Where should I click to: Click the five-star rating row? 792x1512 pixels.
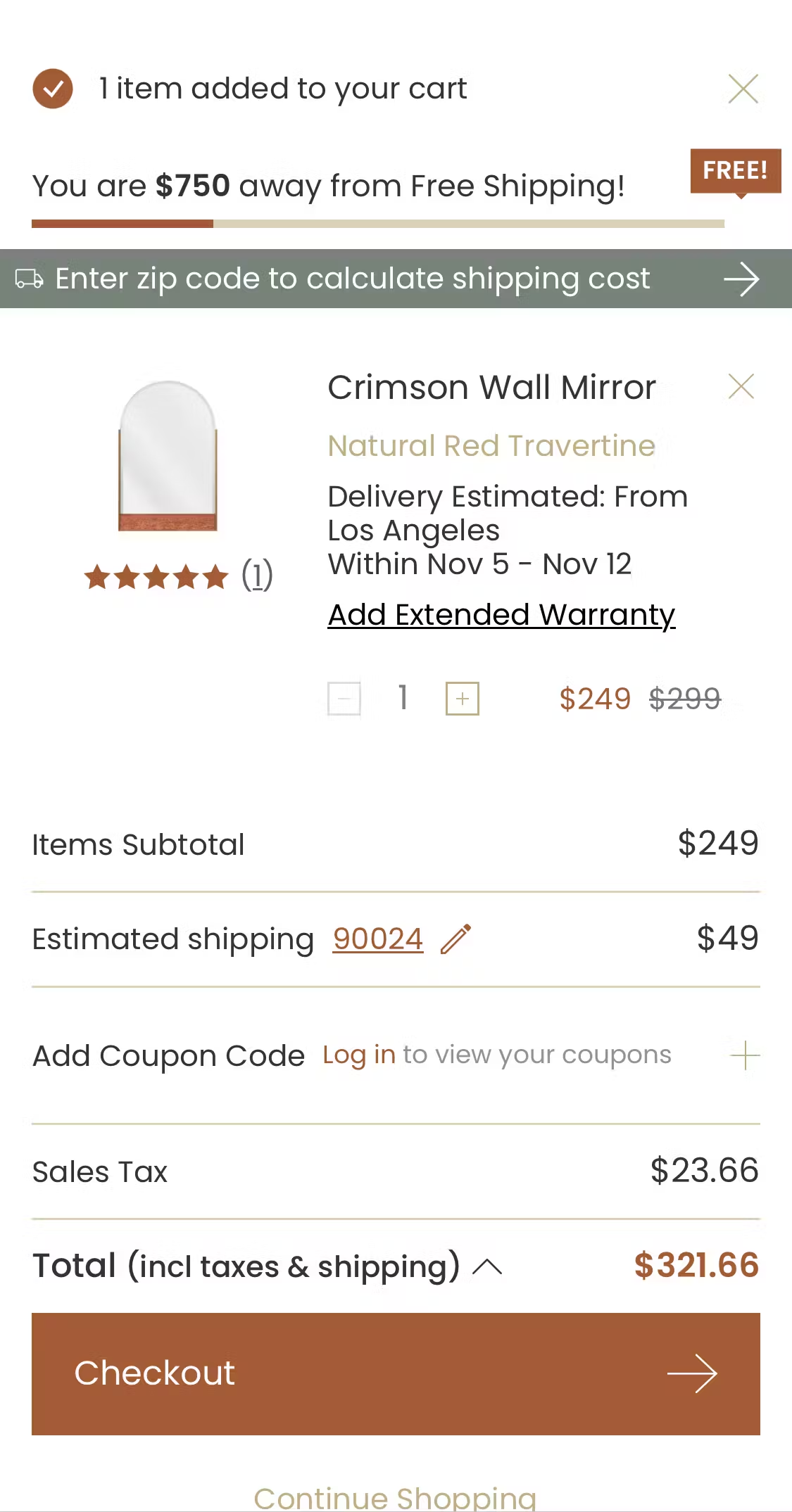[156, 576]
